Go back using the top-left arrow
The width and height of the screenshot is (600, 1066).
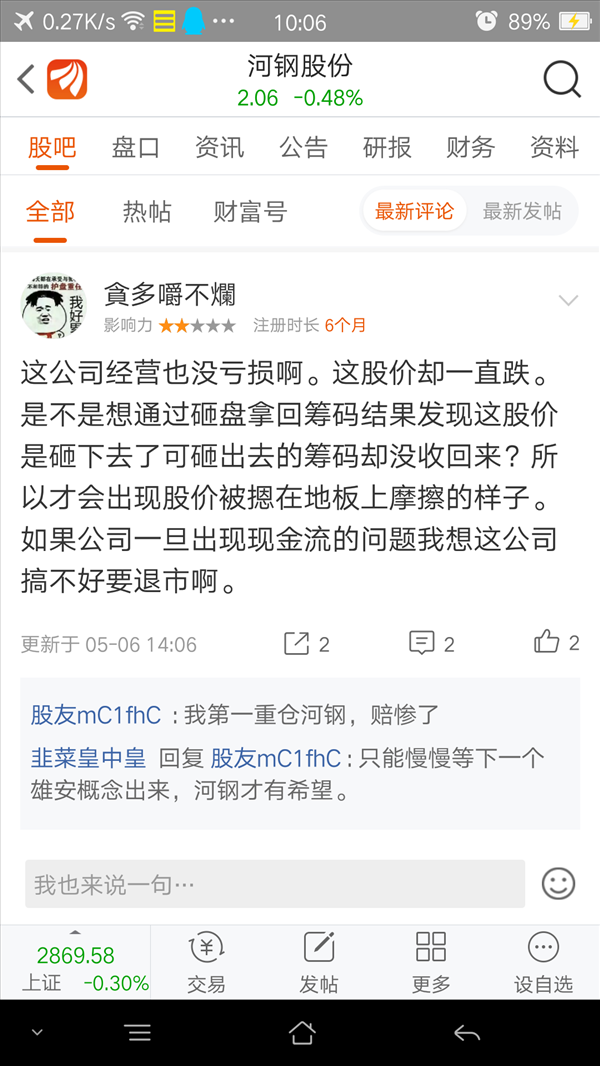coord(26,80)
